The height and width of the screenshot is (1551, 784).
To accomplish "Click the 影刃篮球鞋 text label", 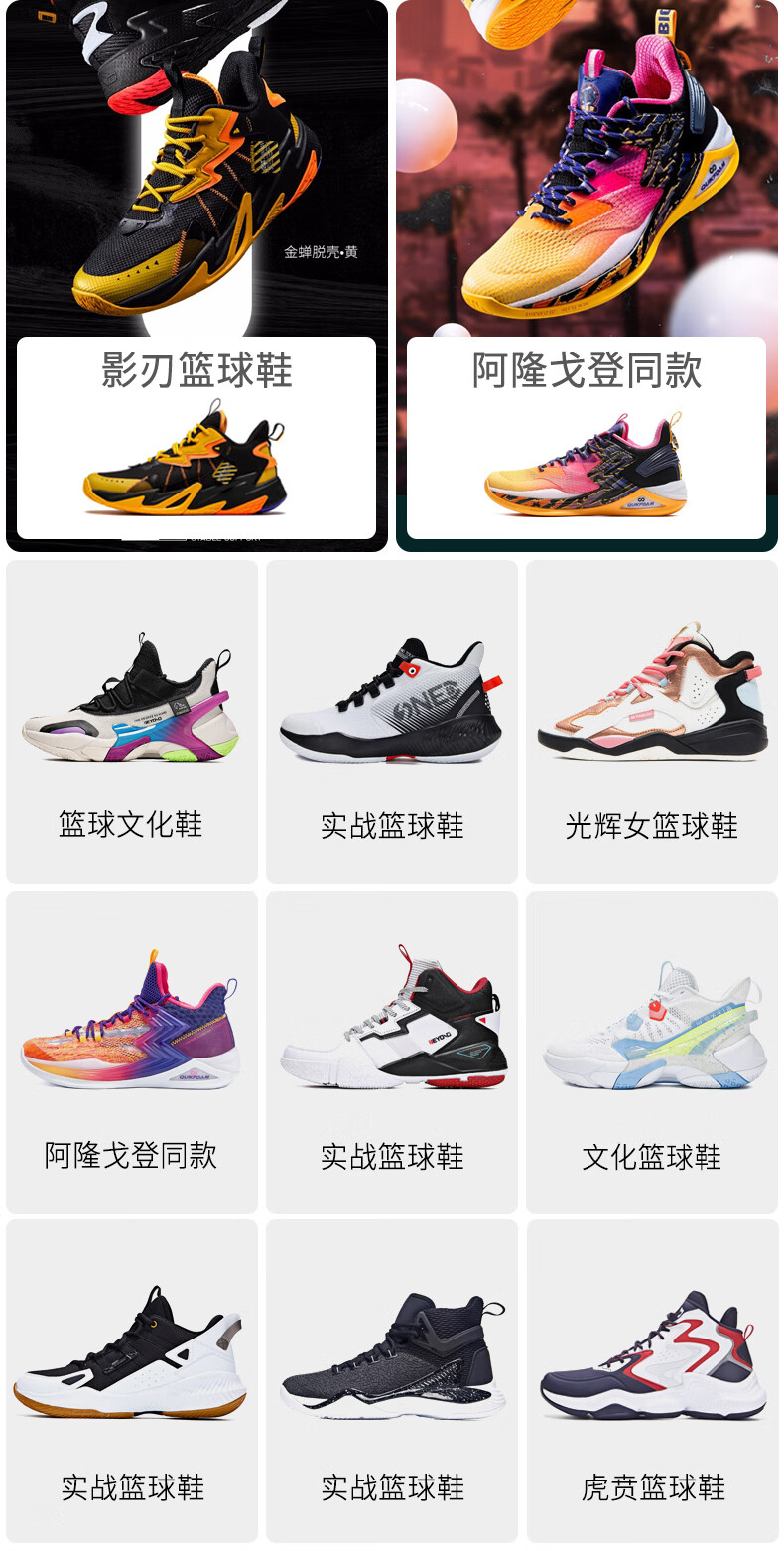I will tap(196, 367).
